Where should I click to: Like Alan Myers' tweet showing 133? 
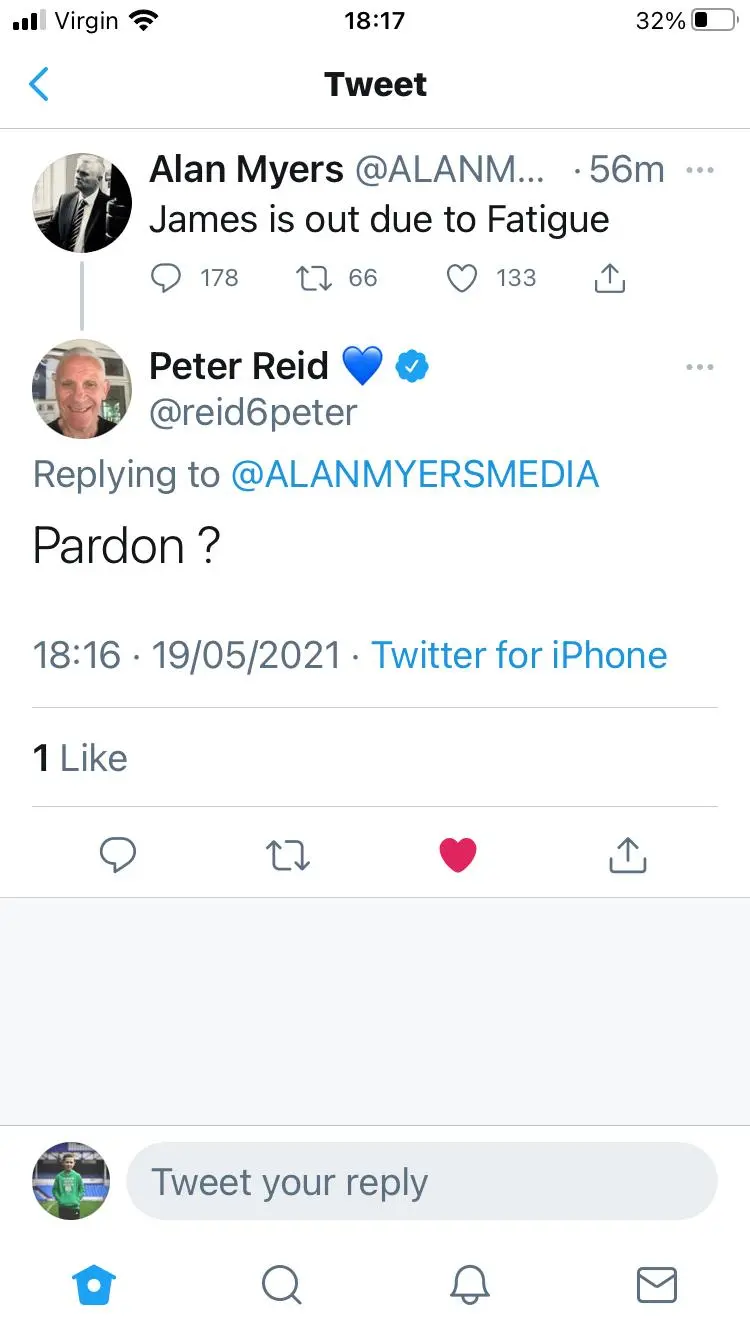[x=462, y=278]
